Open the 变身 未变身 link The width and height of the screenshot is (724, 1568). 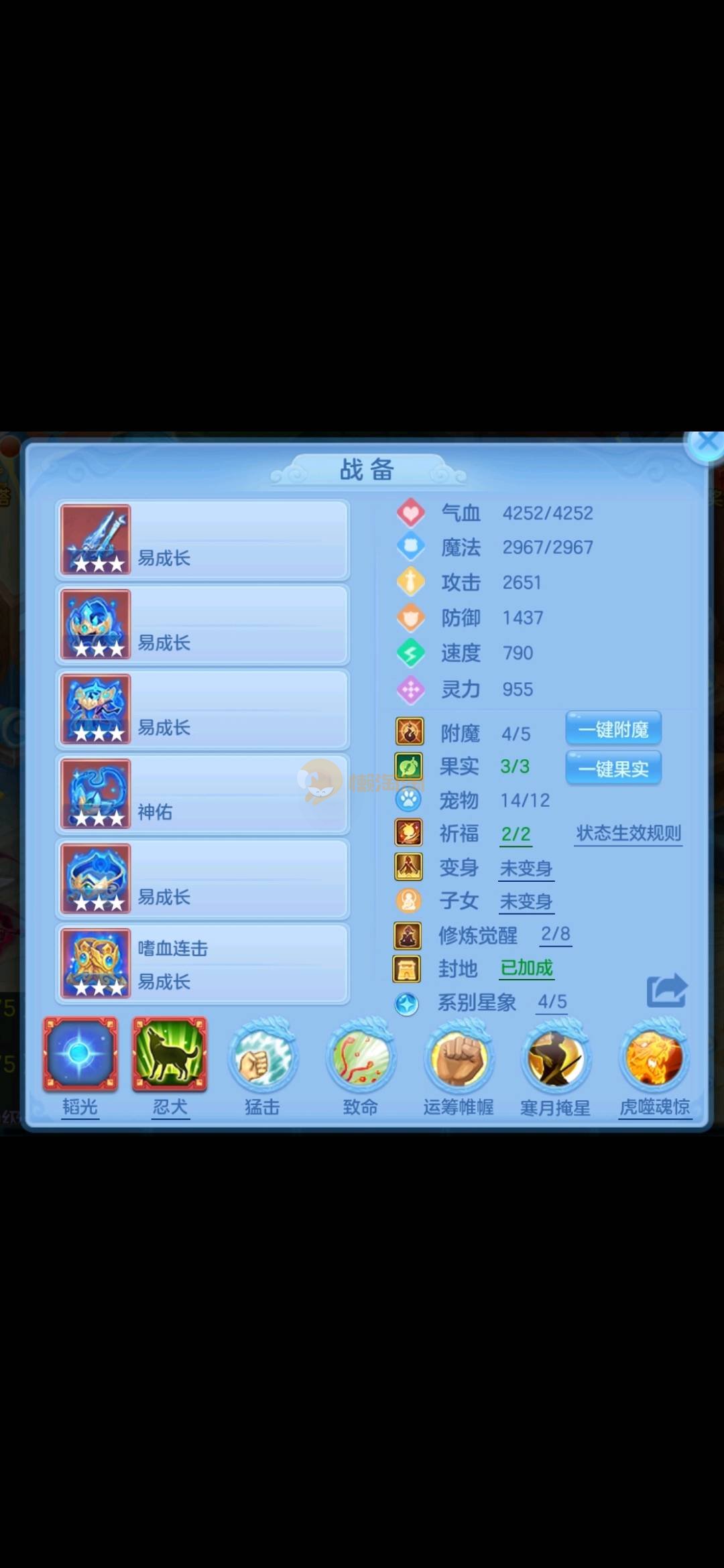click(526, 868)
